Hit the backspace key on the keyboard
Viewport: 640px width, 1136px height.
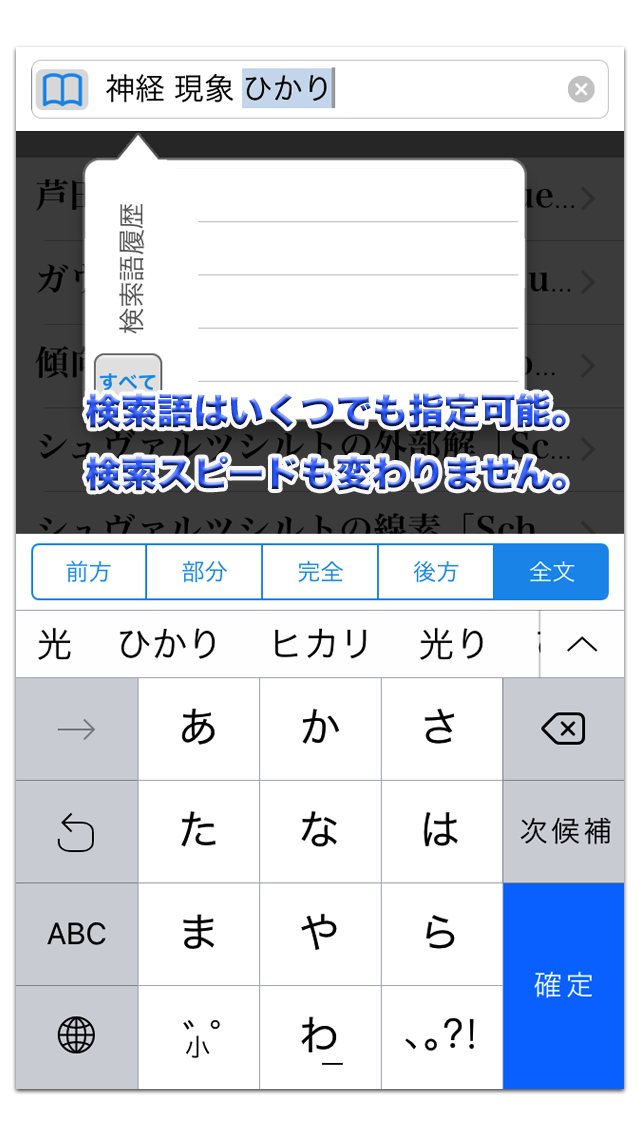[x=563, y=729]
